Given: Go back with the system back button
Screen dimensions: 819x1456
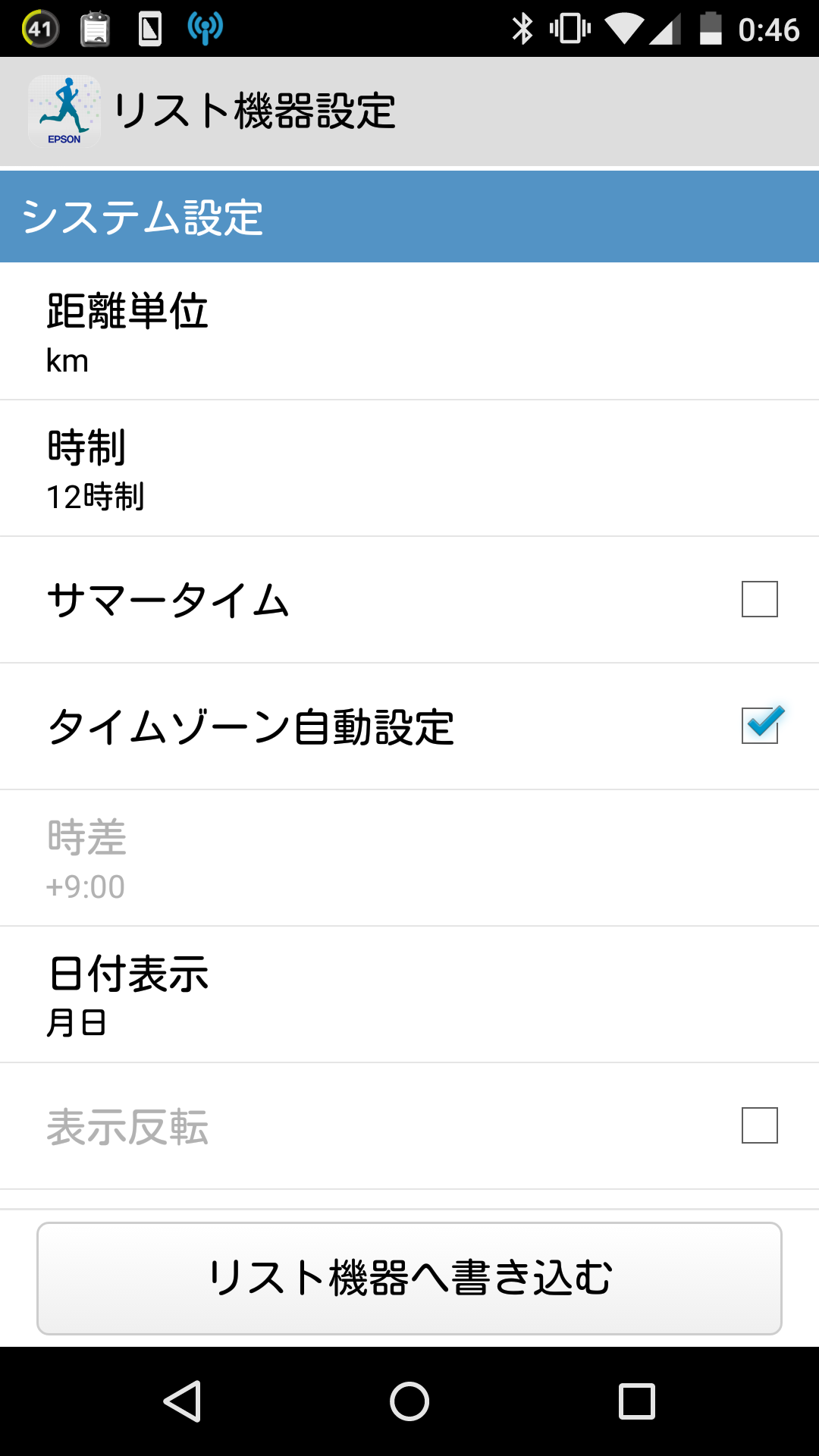Looking at the screenshot, I should coord(182,1401).
